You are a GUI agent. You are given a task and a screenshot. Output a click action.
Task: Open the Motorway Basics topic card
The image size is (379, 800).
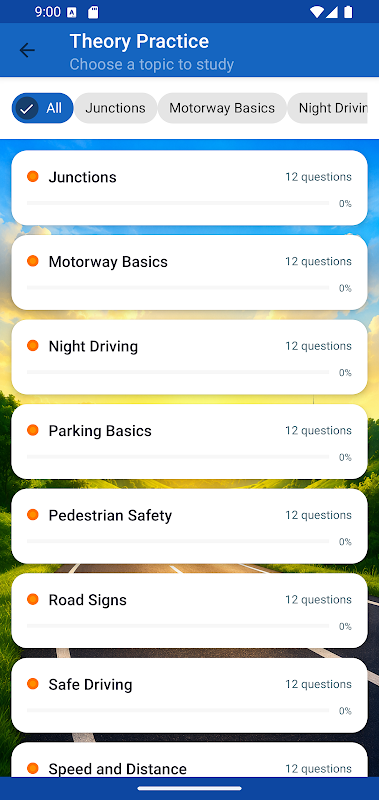coord(189,272)
